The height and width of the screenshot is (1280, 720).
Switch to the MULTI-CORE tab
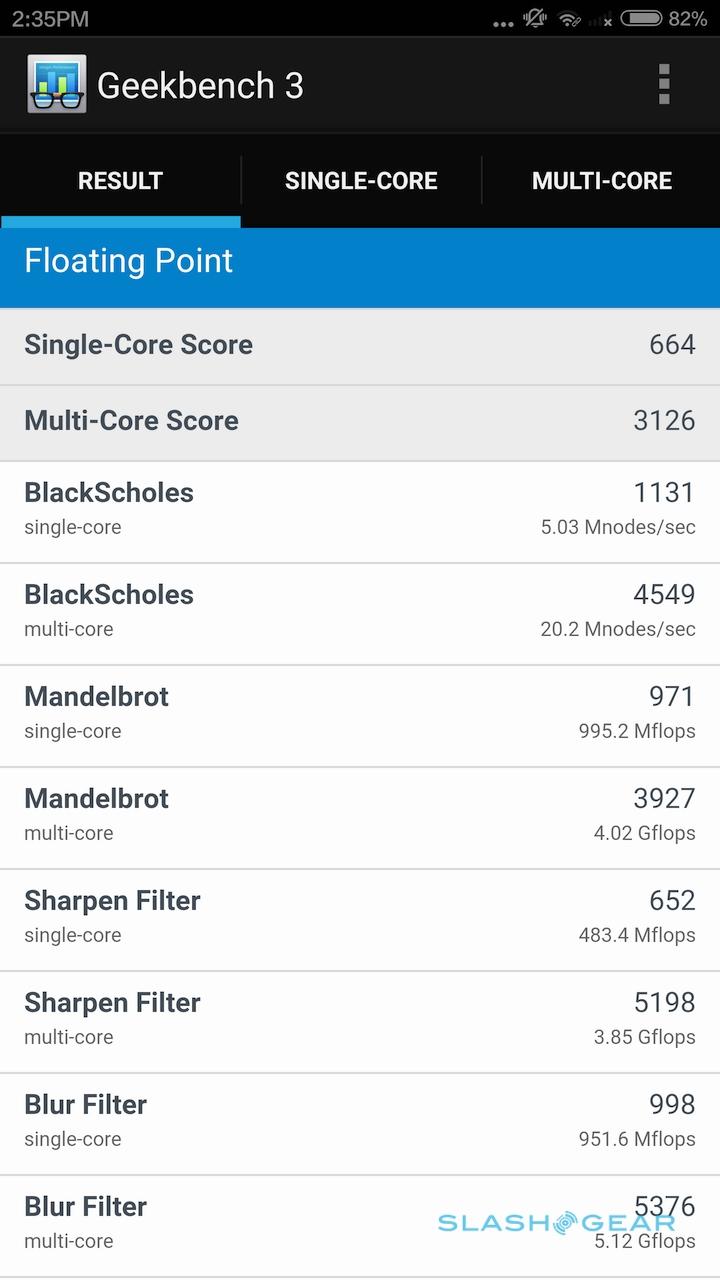click(x=601, y=181)
